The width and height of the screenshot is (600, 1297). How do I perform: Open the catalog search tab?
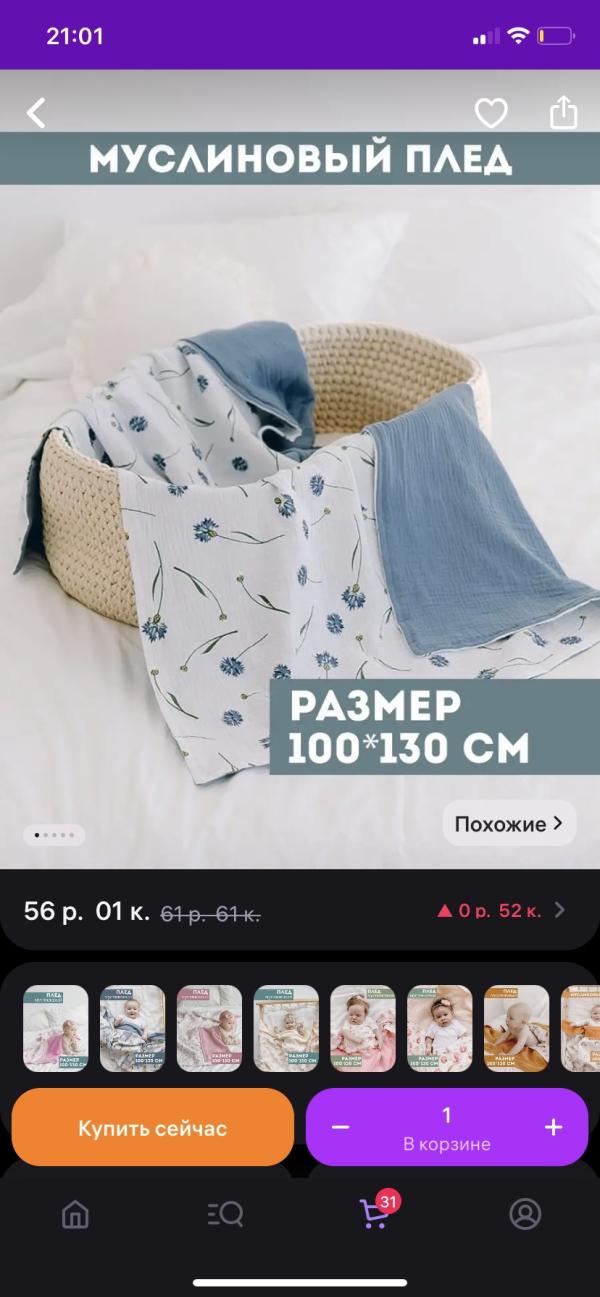[x=225, y=1214]
